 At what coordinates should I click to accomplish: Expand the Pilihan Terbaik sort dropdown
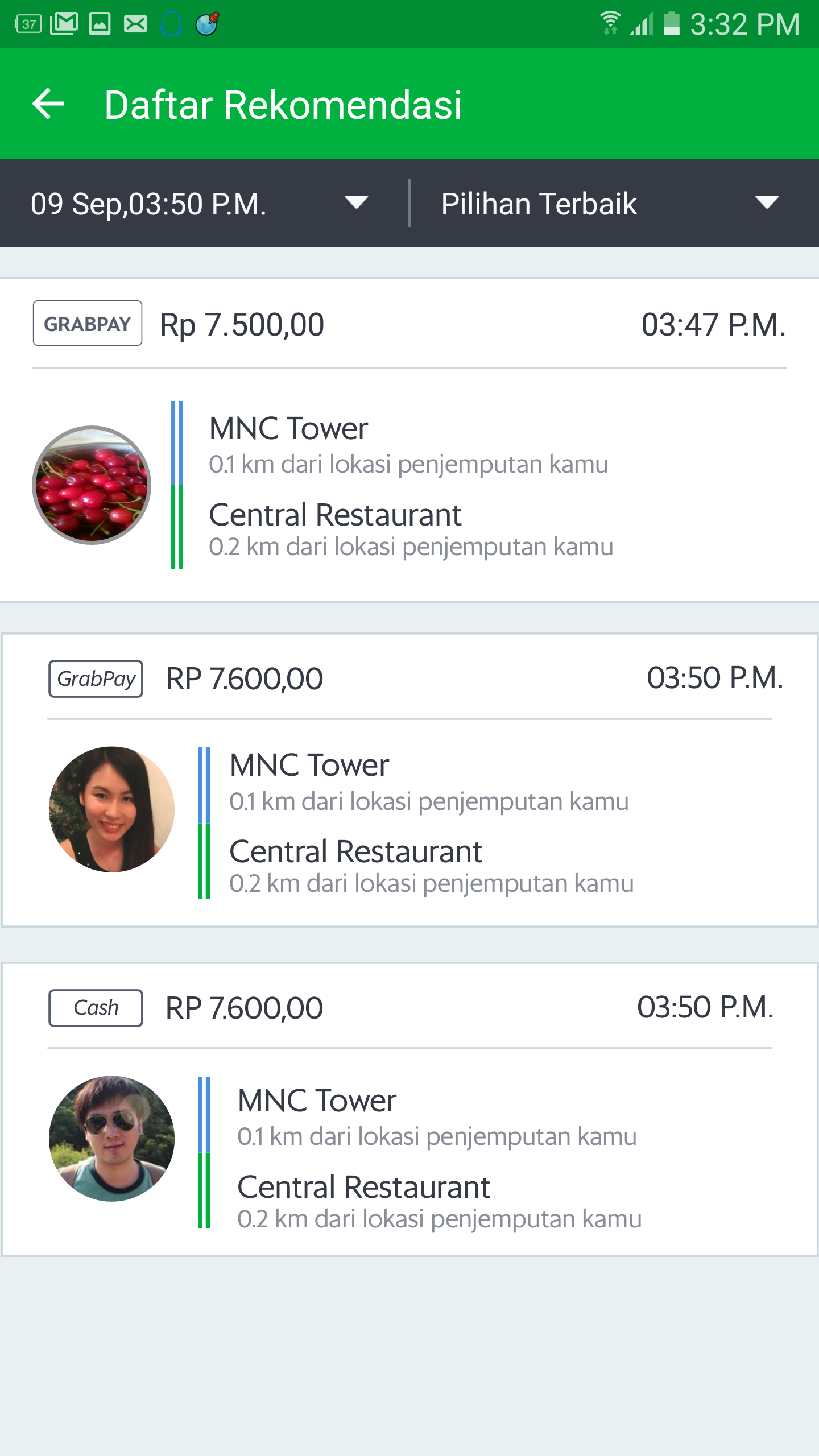pyautogui.click(x=609, y=204)
